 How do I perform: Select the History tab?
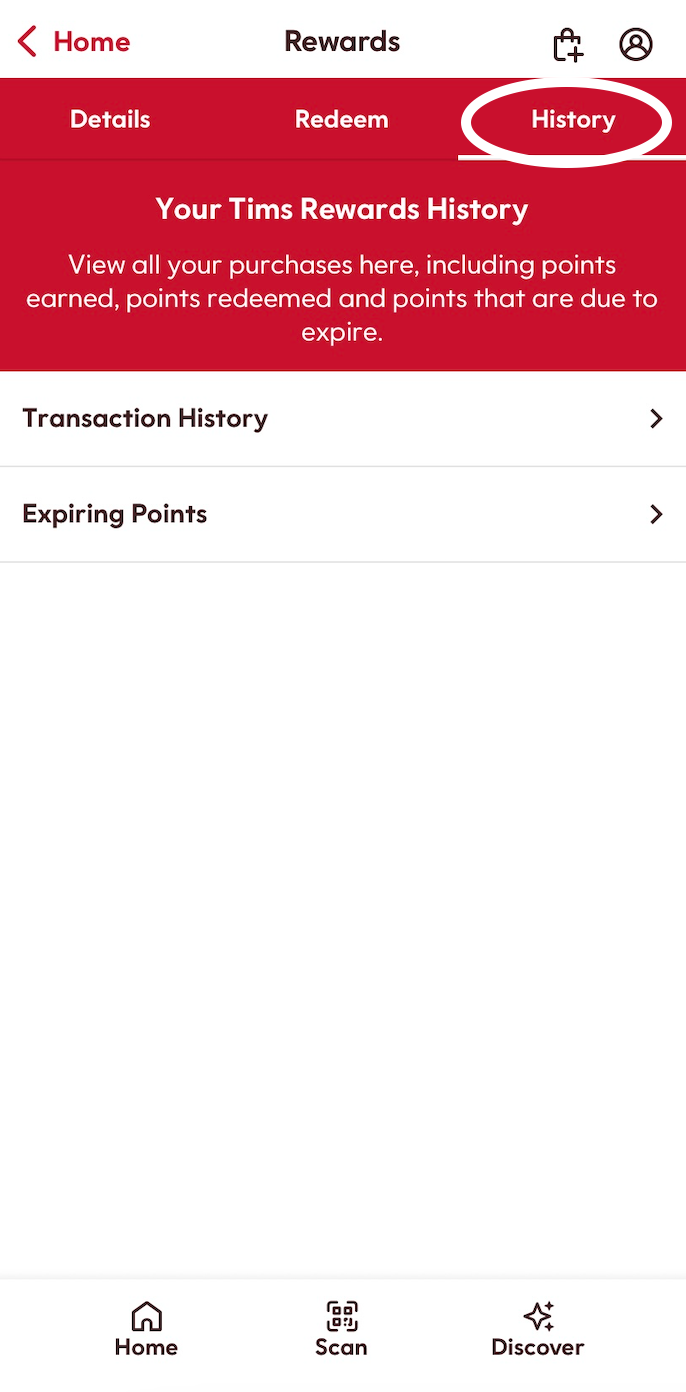[x=573, y=120]
